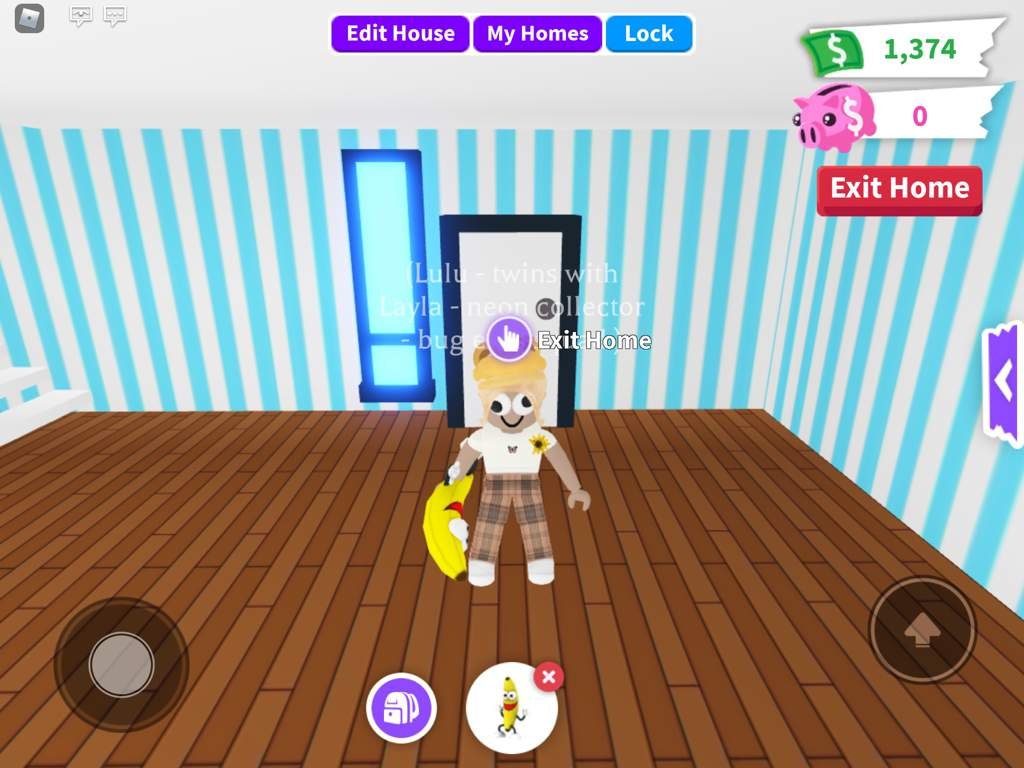This screenshot has height=768, width=1024.
Task: Open the piggy bank balance
Action: [900, 116]
